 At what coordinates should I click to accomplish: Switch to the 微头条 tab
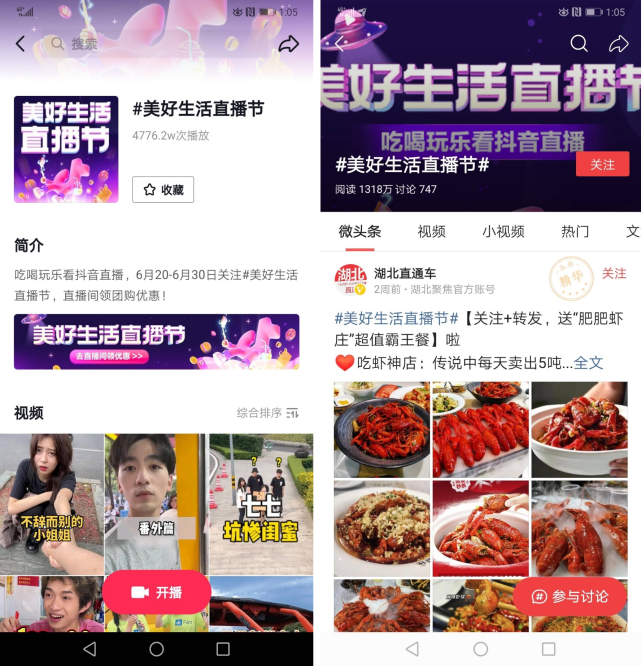point(360,231)
